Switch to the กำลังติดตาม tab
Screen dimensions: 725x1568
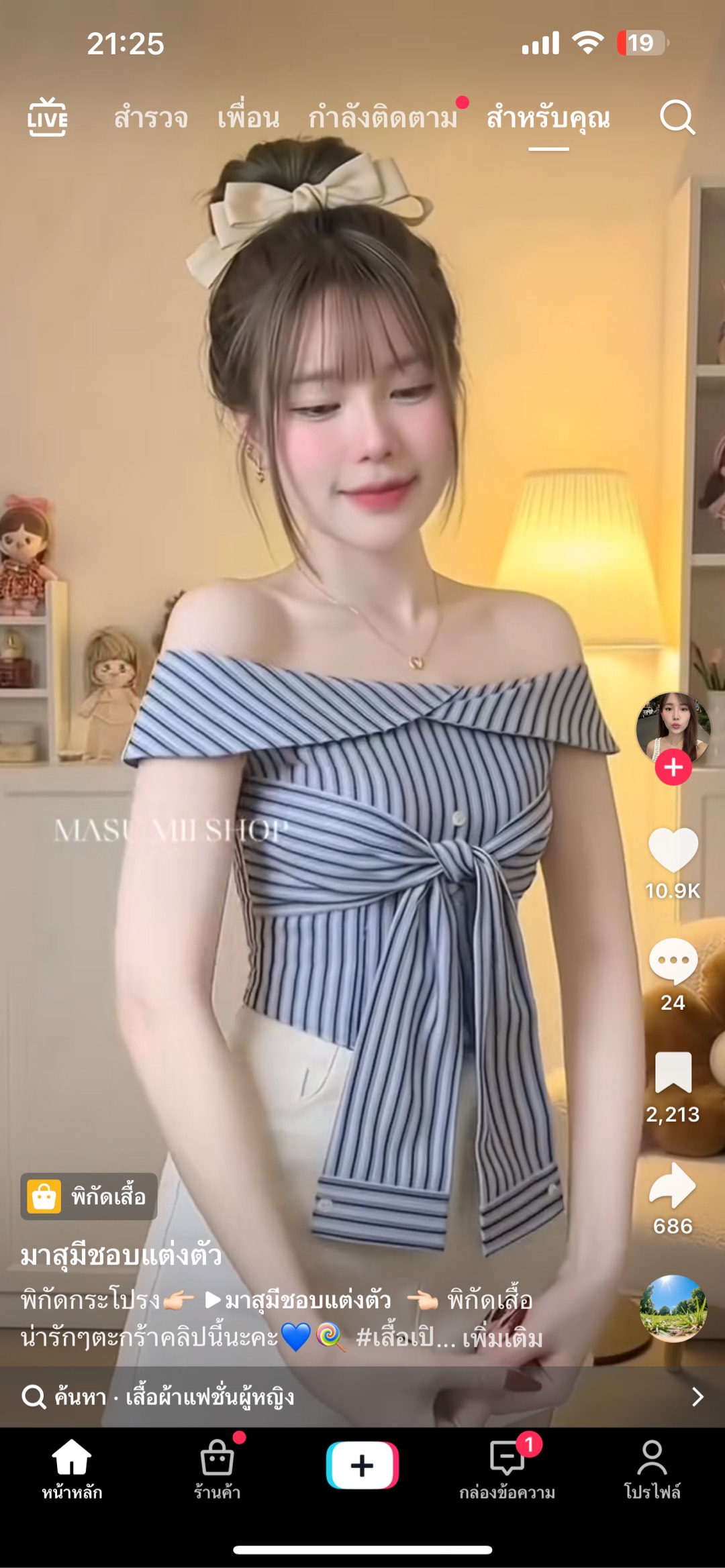(x=383, y=118)
